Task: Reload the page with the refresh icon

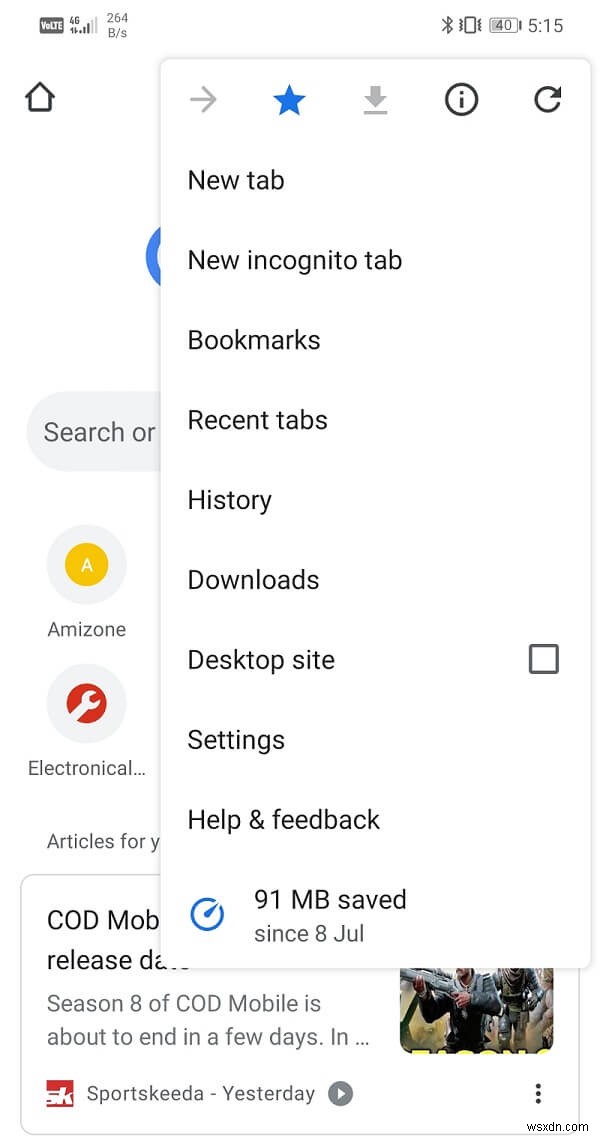Action: (547, 100)
